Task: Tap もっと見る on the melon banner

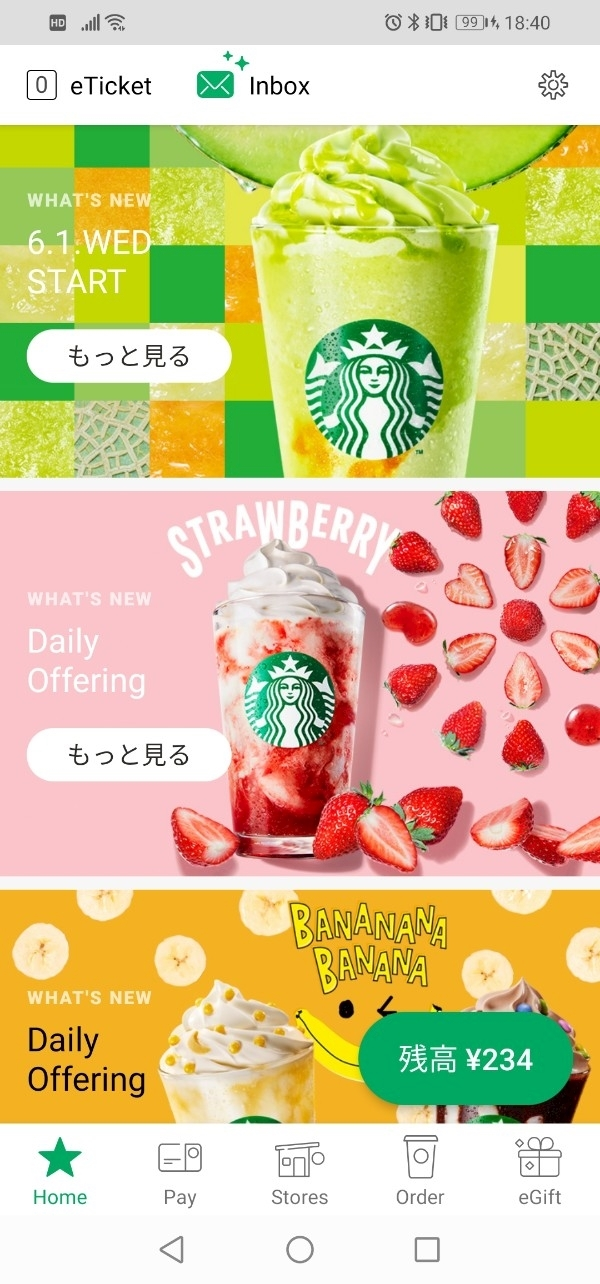Action: 129,356
